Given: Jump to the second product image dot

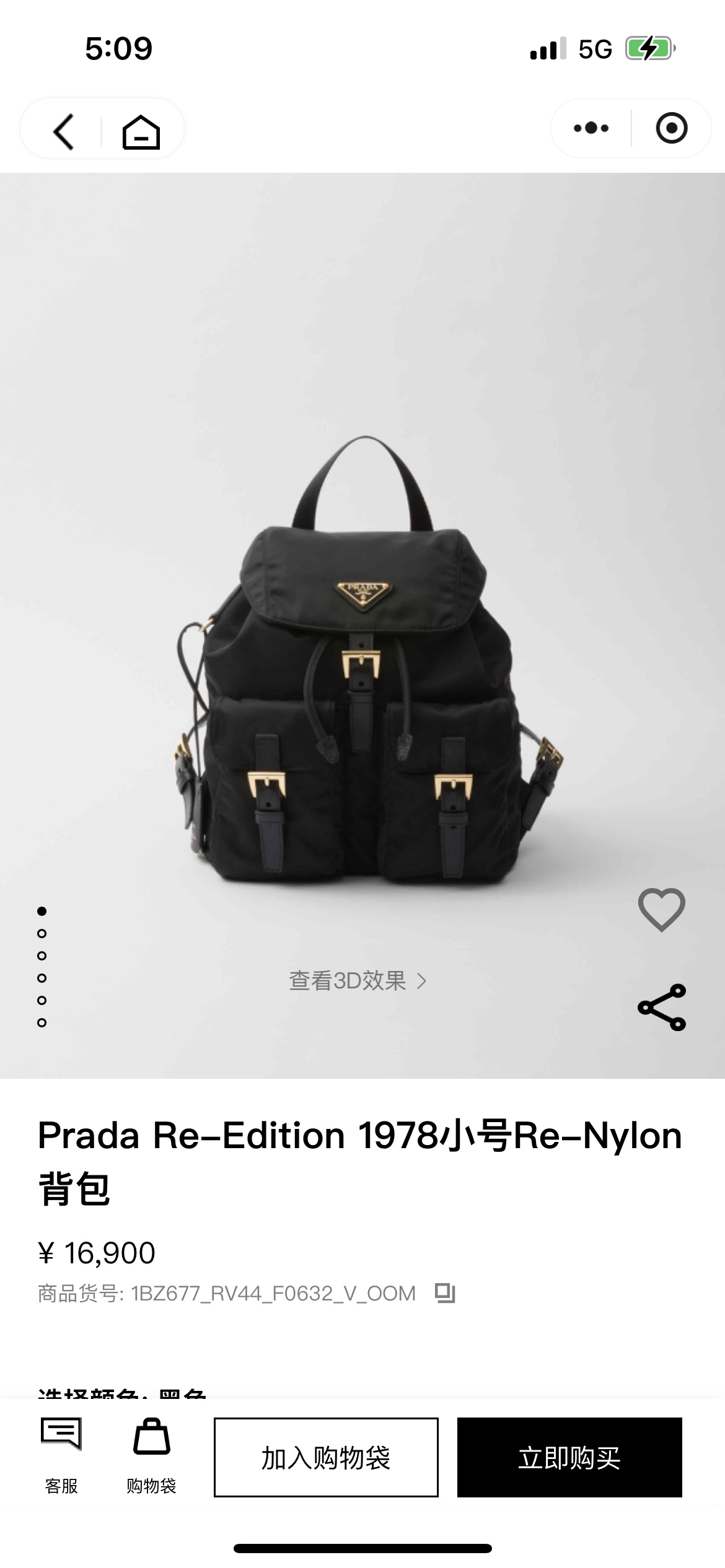Looking at the screenshot, I should 42,933.
